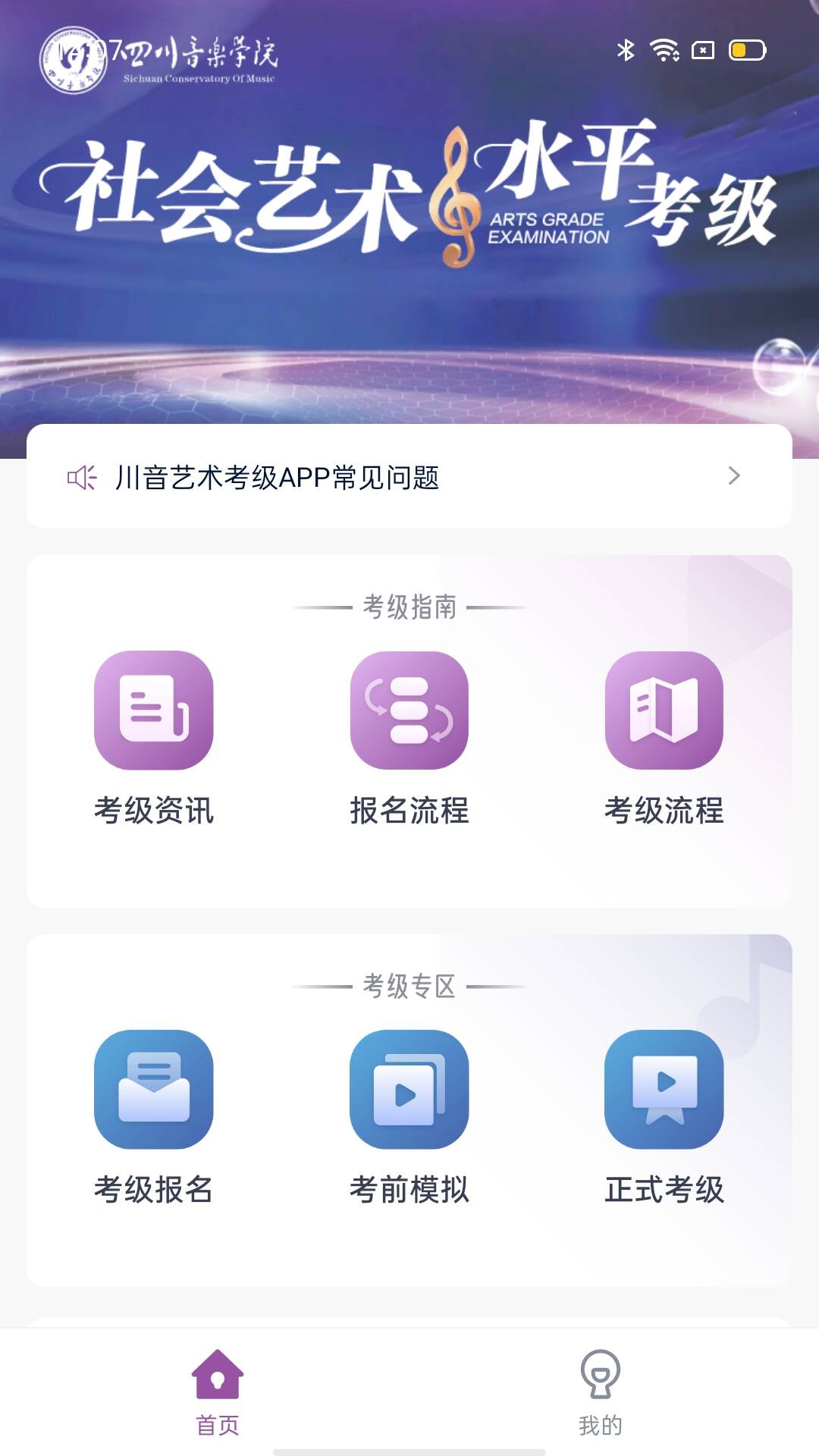Click the 考级专区 section heading
This screenshot has height=1456, width=819.
[409, 986]
